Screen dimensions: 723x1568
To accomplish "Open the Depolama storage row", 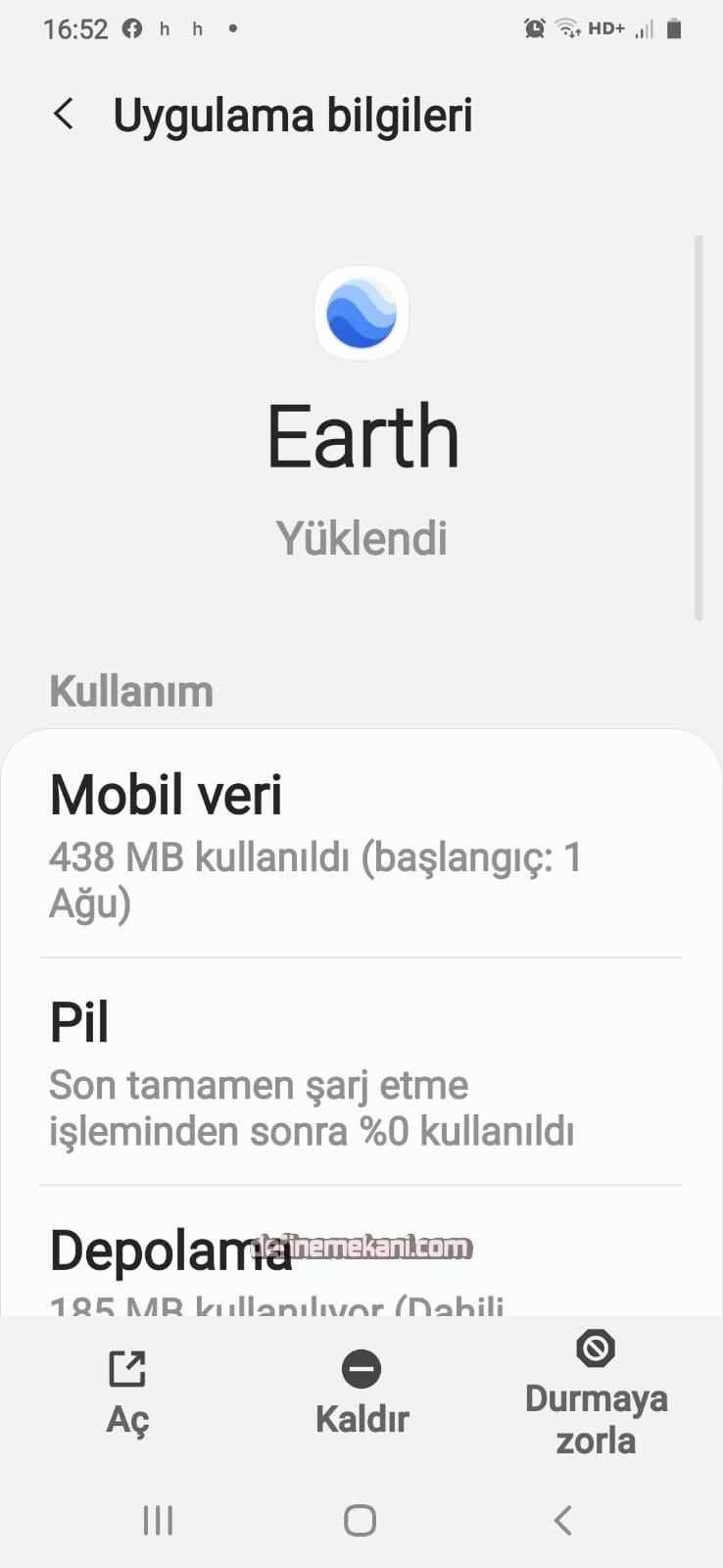I will click(x=361, y=1264).
